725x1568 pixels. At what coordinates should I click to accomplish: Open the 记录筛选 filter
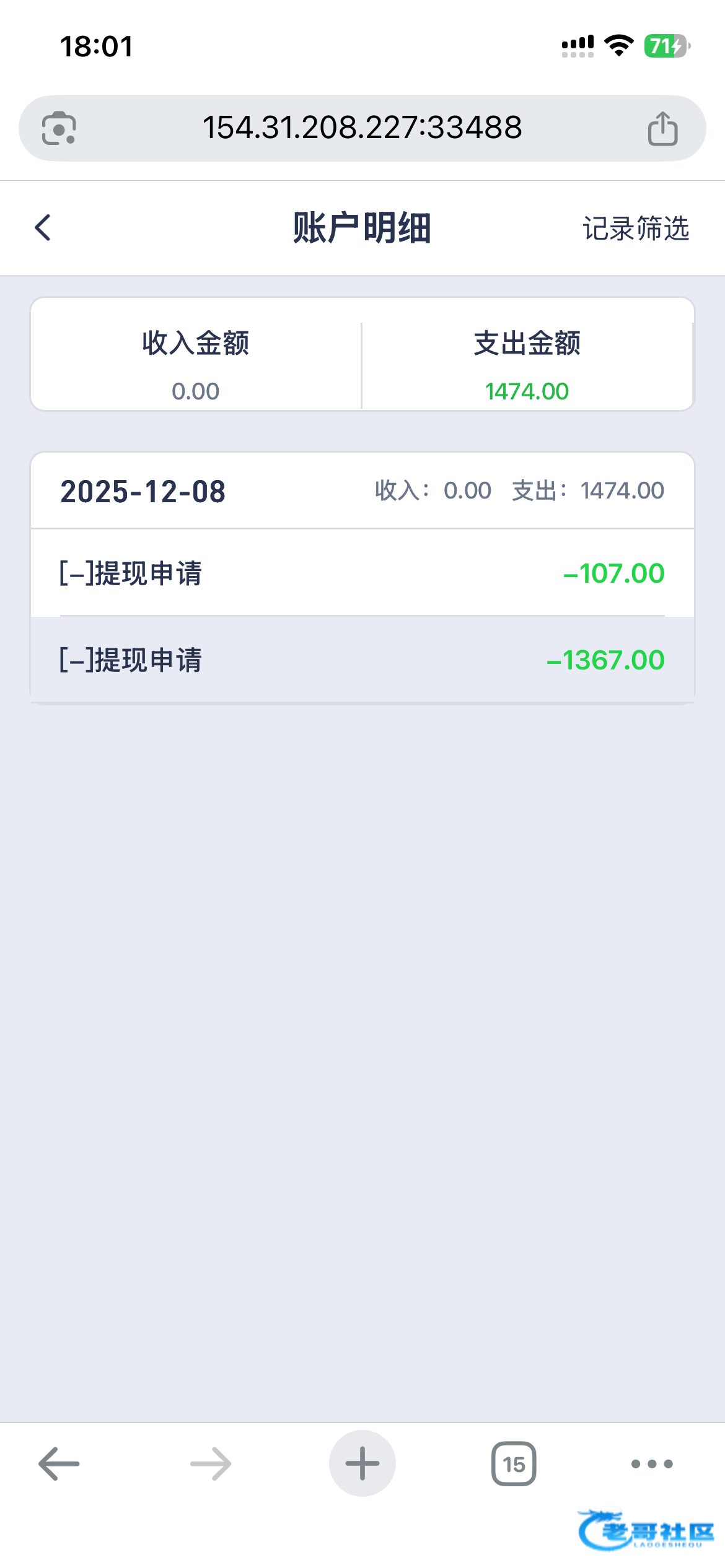635,229
